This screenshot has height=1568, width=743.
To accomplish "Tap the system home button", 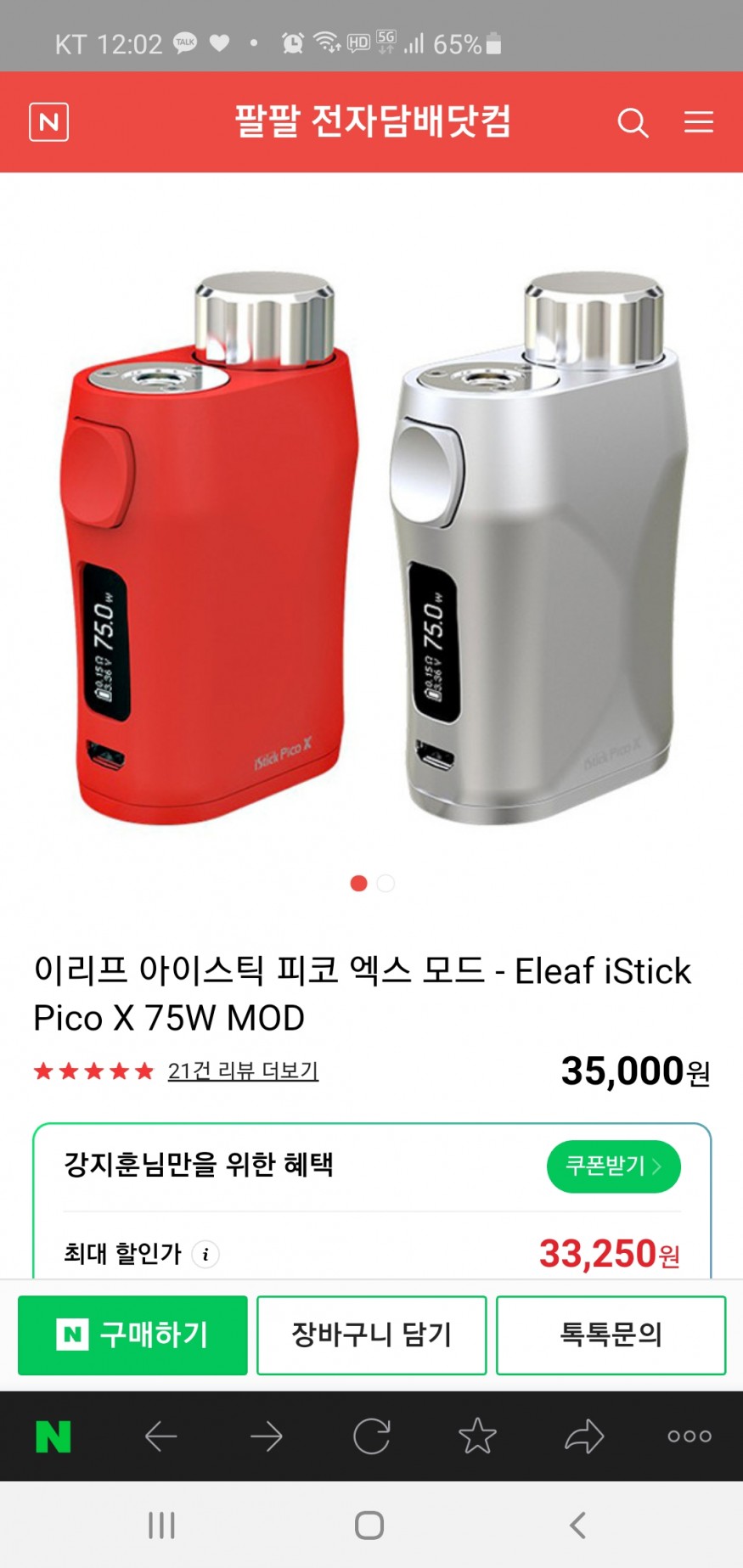I will pos(369,1526).
